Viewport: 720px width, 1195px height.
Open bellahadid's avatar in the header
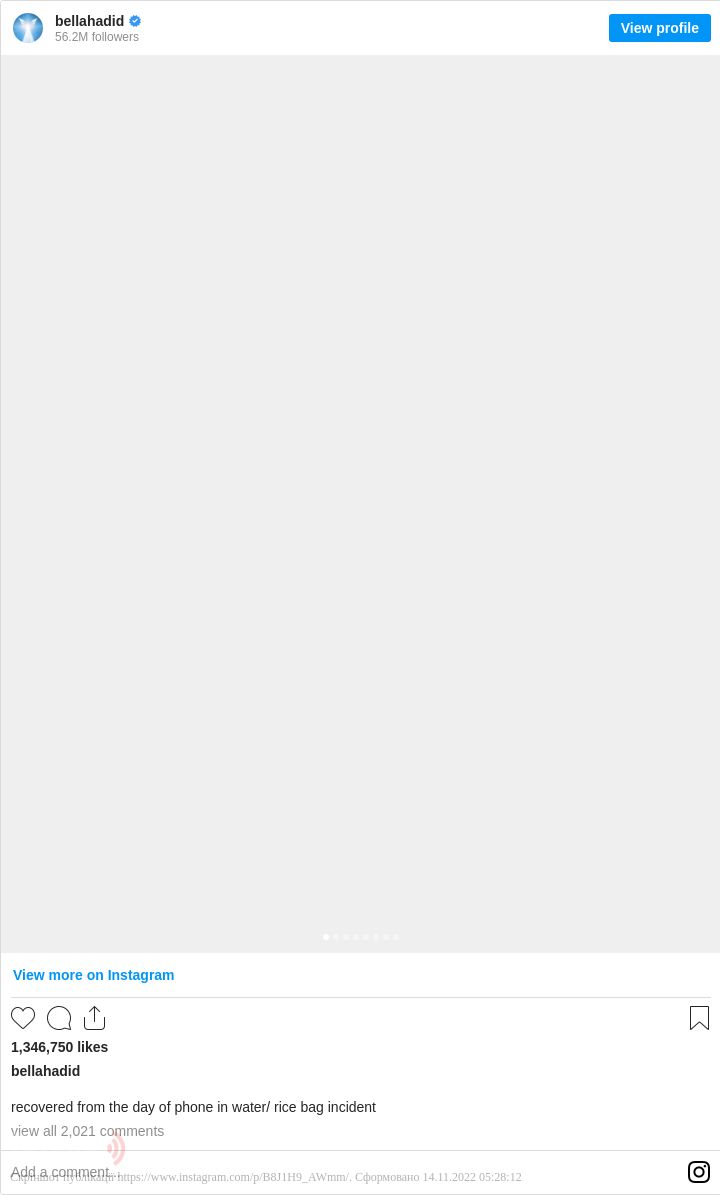(x=28, y=28)
